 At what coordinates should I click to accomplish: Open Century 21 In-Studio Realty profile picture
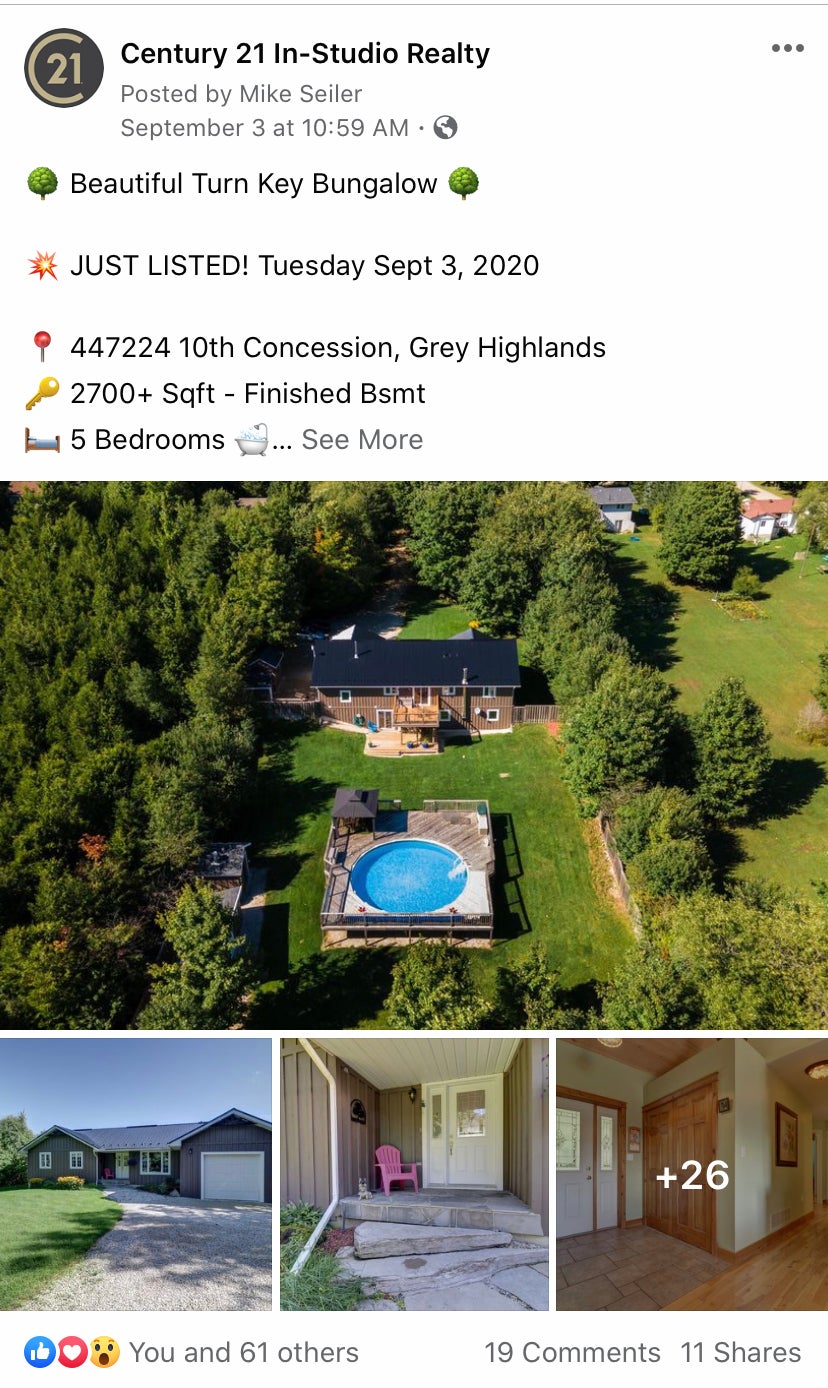click(x=64, y=68)
